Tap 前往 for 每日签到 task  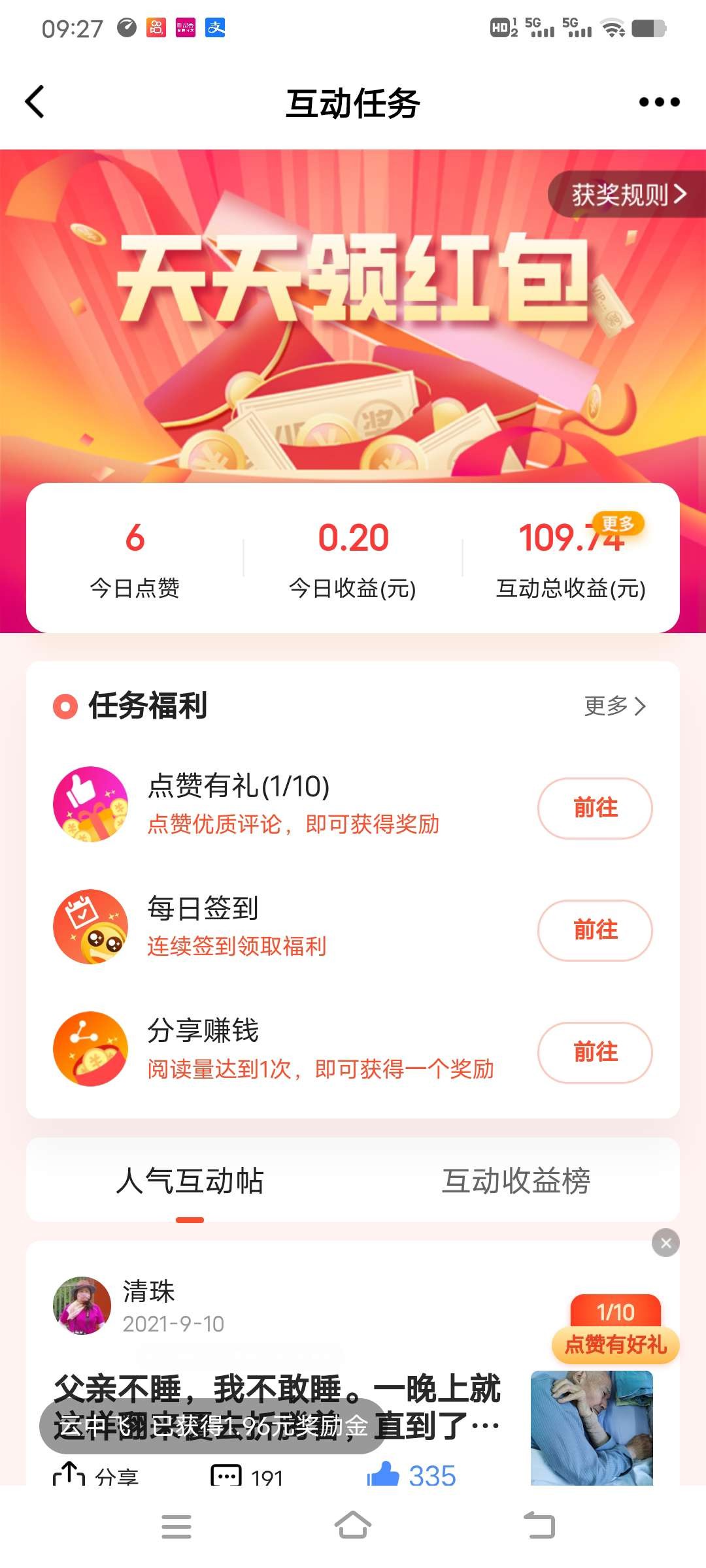click(x=595, y=930)
